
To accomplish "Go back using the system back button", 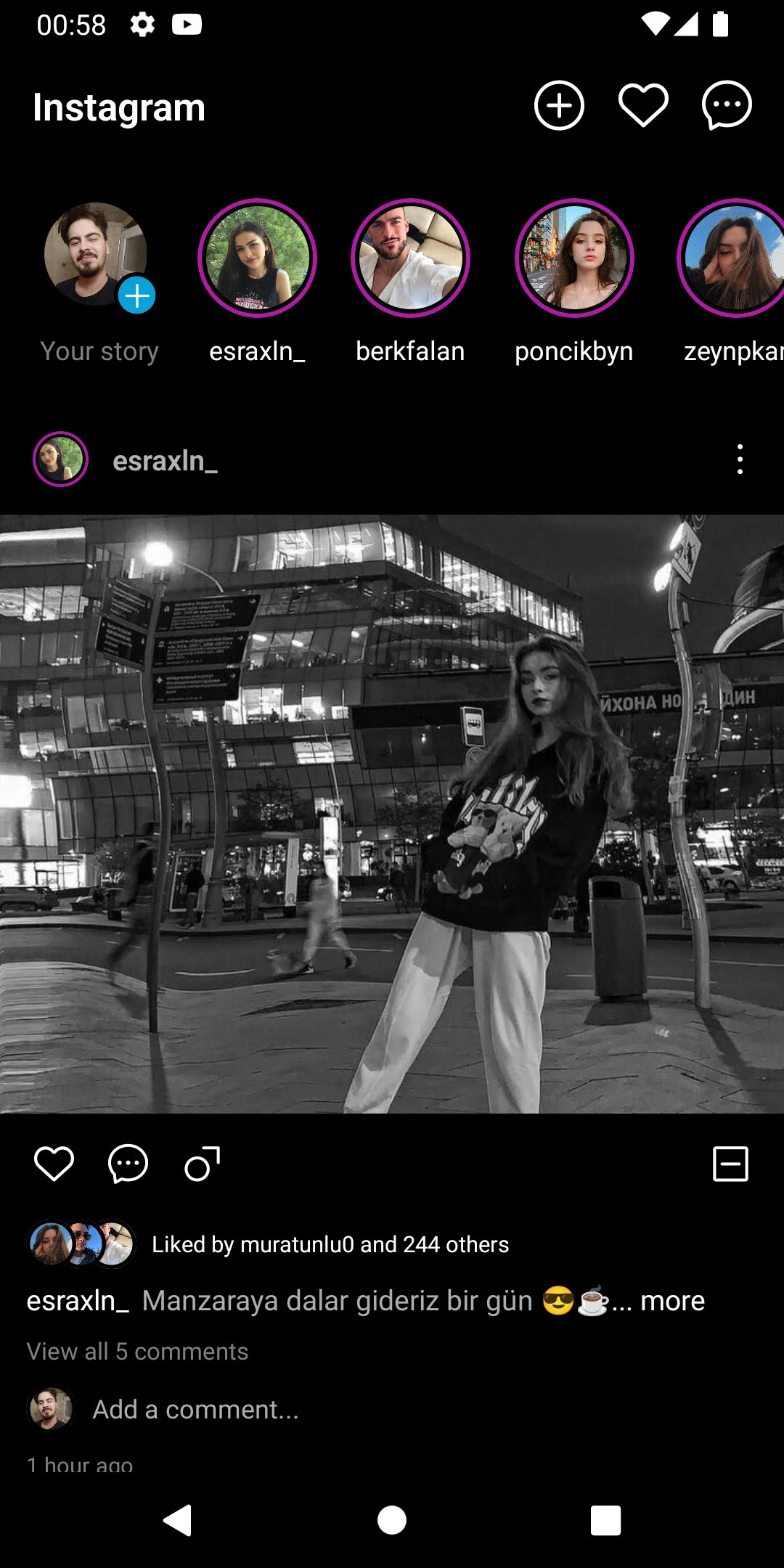I will coord(178,1520).
